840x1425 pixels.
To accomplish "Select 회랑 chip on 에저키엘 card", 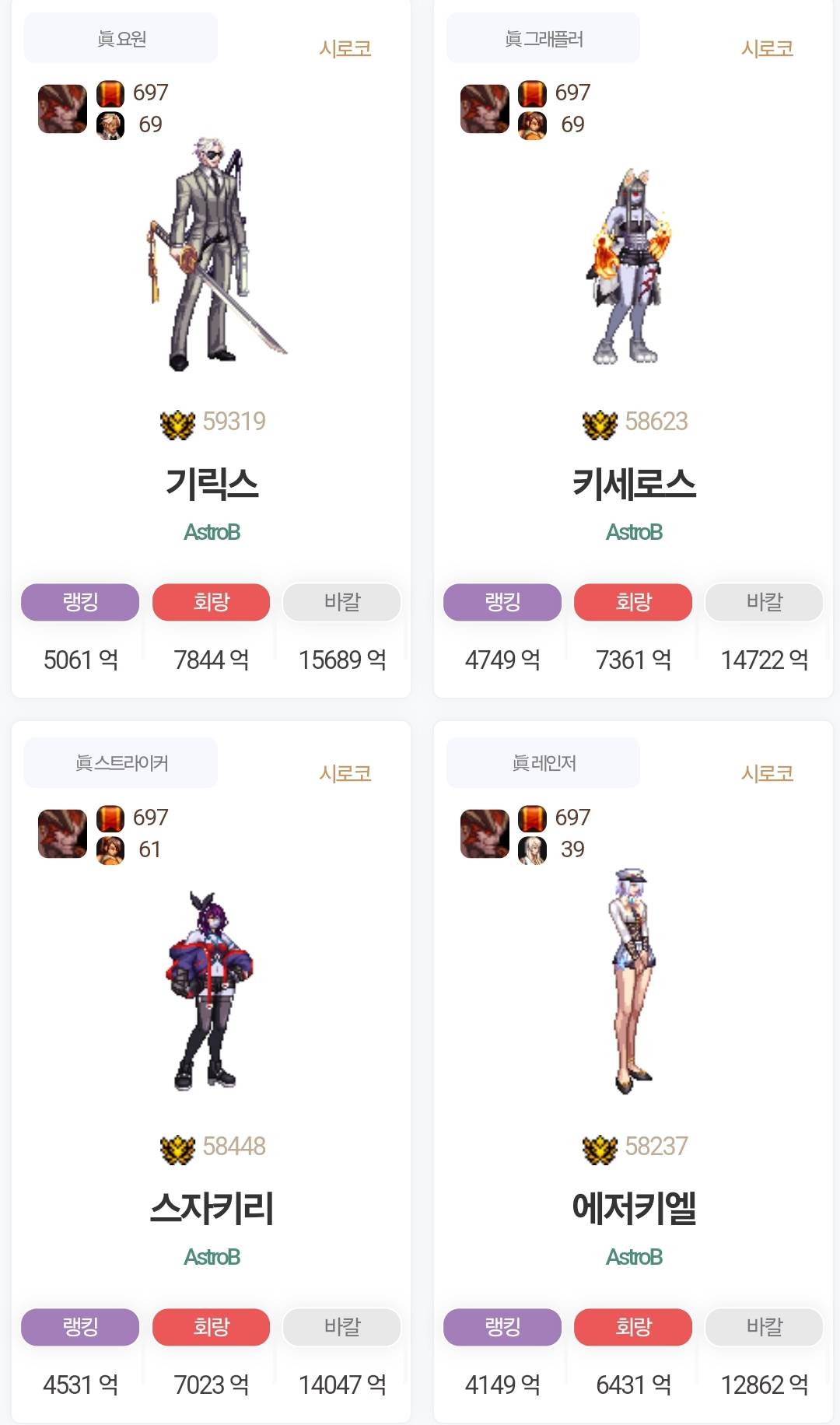I will [x=633, y=1327].
